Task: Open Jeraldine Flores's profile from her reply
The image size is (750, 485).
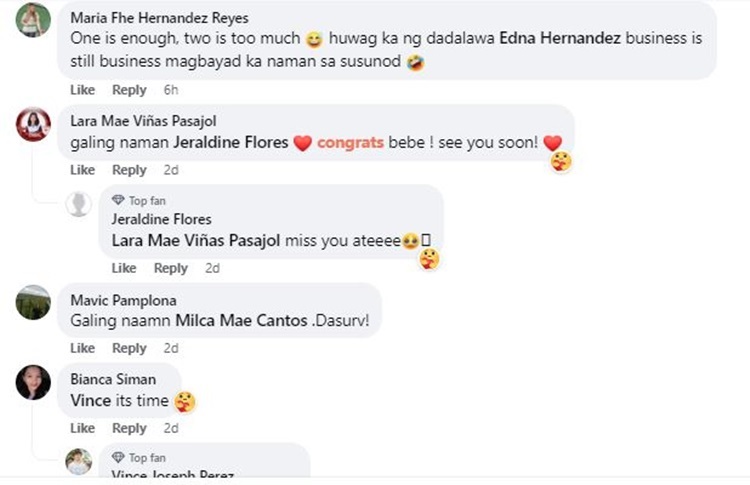Action: (161, 219)
